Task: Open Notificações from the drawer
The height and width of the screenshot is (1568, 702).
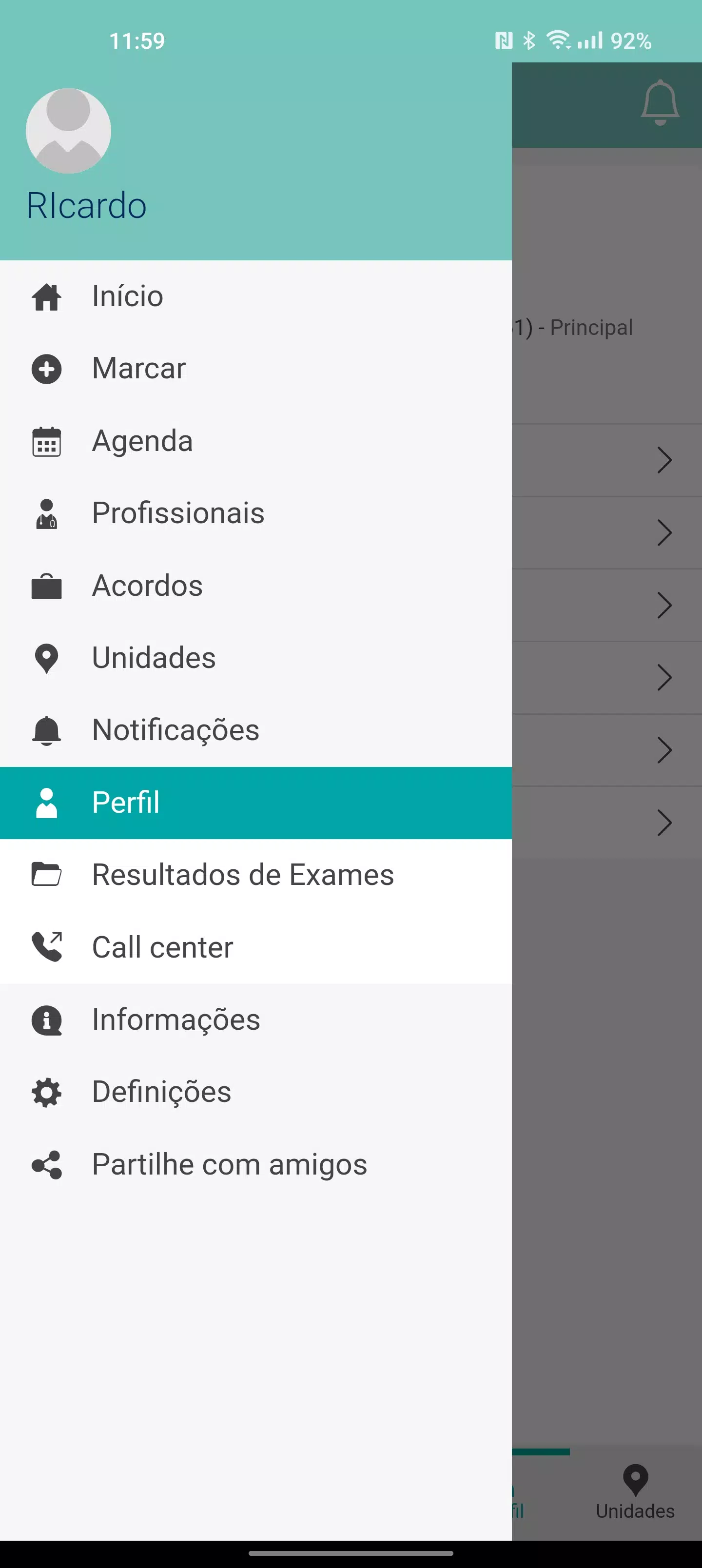Action: coord(175,730)
